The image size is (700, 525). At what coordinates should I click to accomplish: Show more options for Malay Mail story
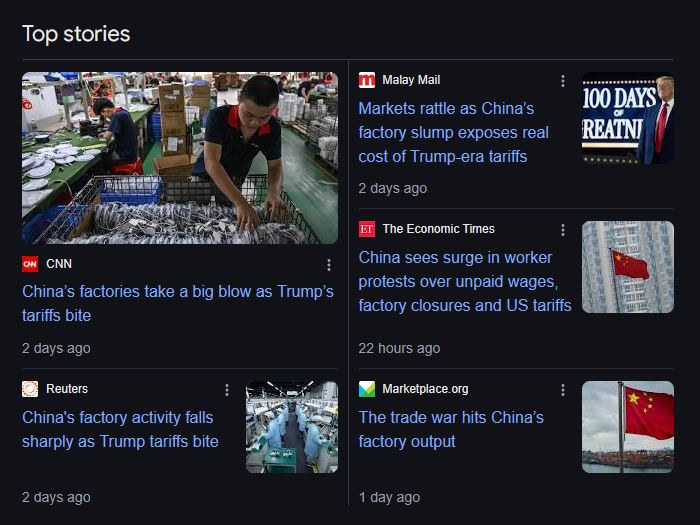[x=563, y=81]
